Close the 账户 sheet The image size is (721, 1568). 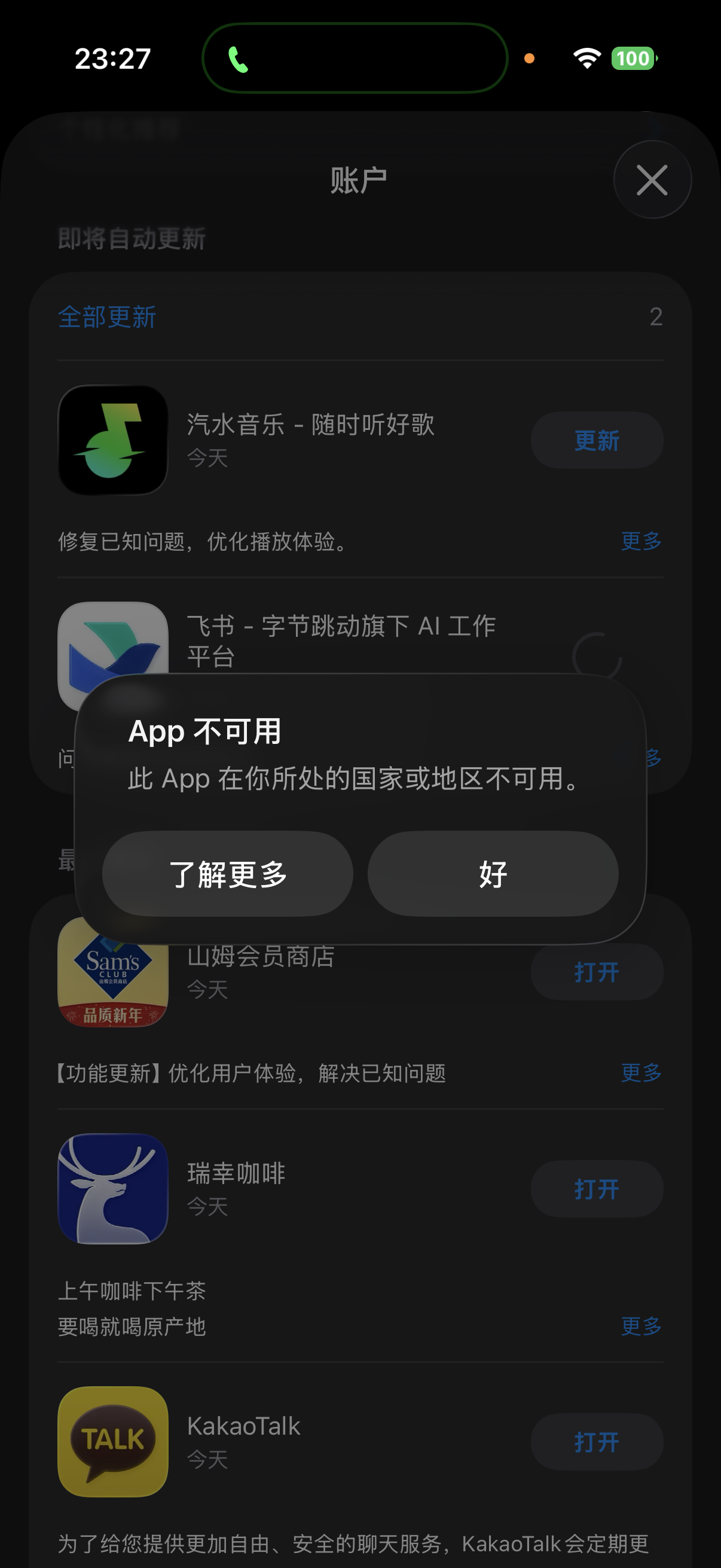tap(652, 179)
